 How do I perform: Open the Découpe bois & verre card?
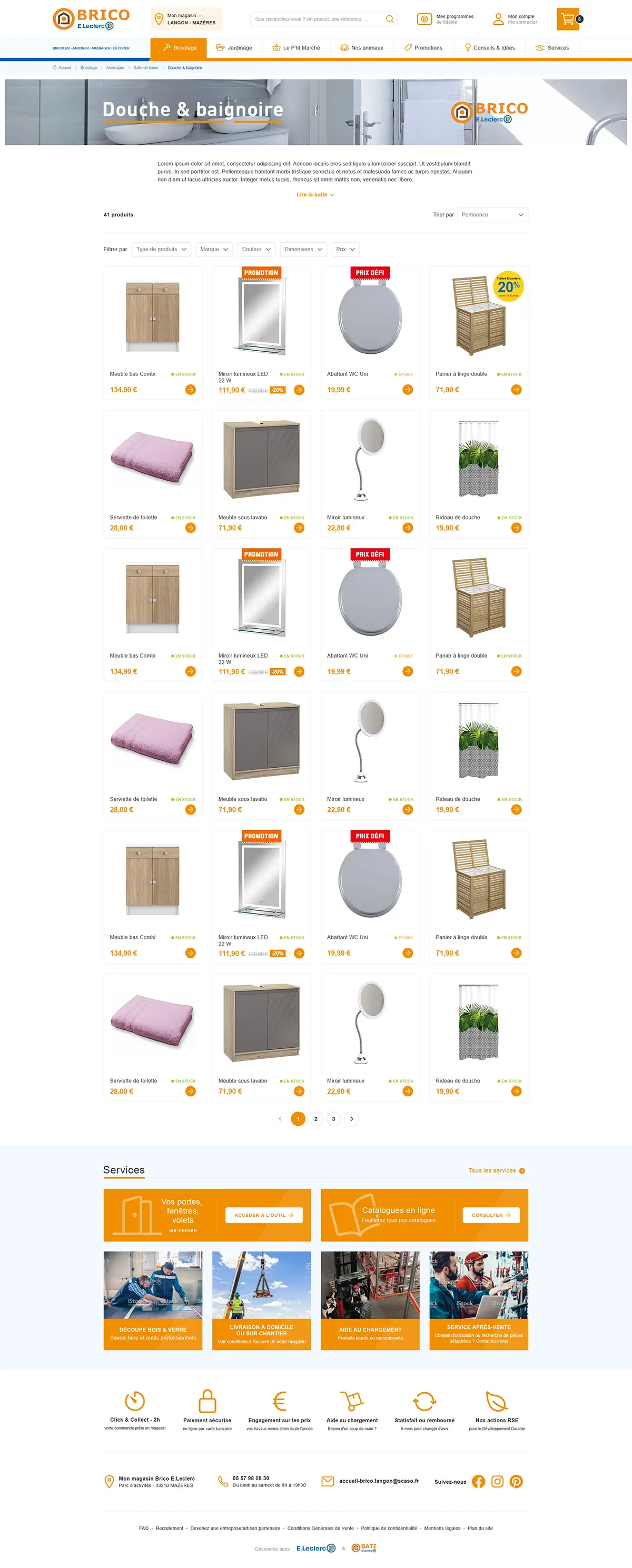point(153,1301)
